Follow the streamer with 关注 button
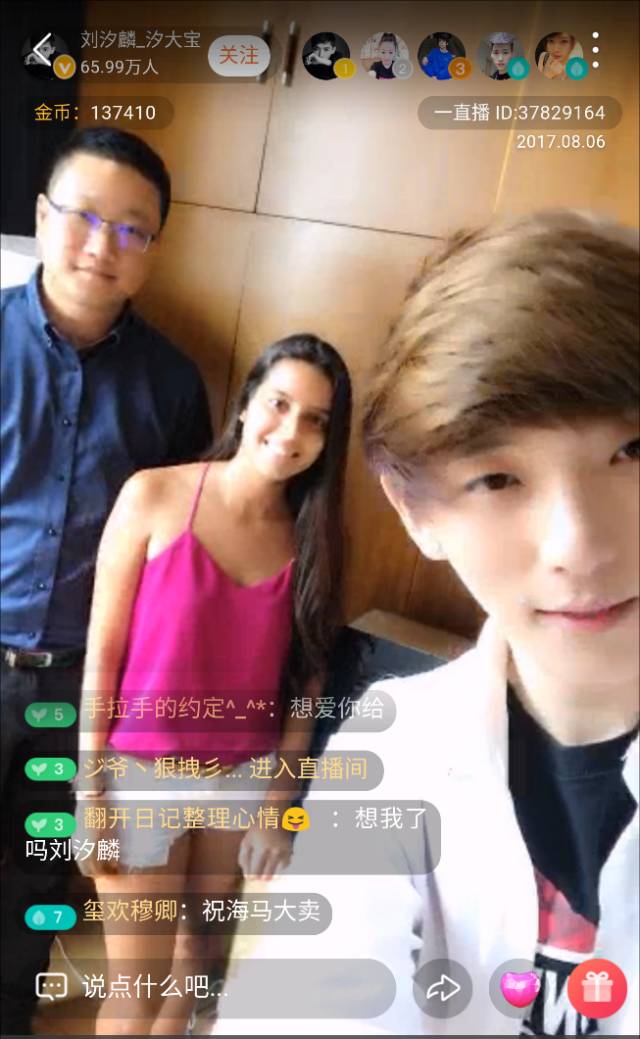Image resolution: width=640 pixels, height=1039 pixels. coord(238,56)
